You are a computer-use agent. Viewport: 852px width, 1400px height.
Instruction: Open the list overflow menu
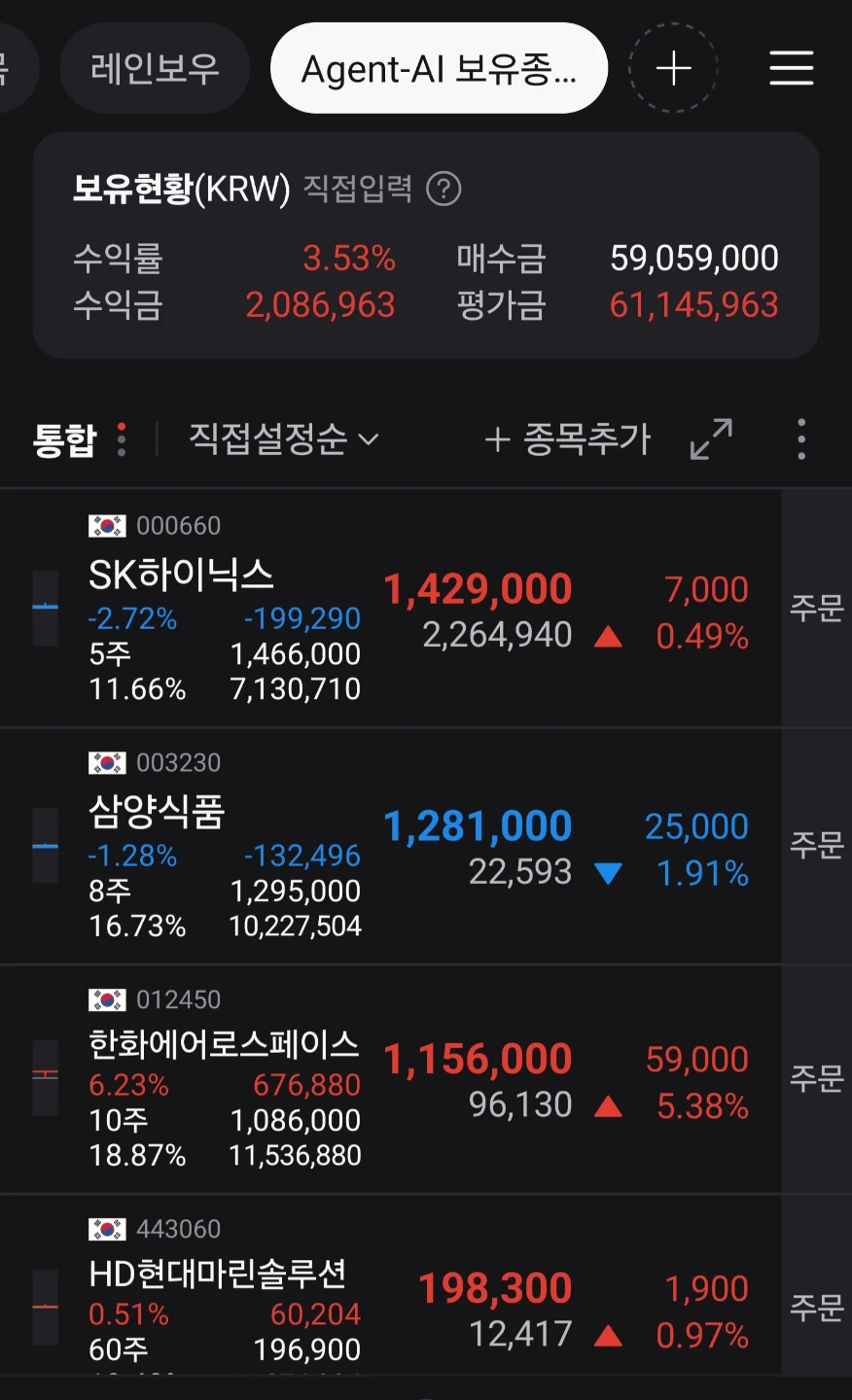[x=801, y=439]
